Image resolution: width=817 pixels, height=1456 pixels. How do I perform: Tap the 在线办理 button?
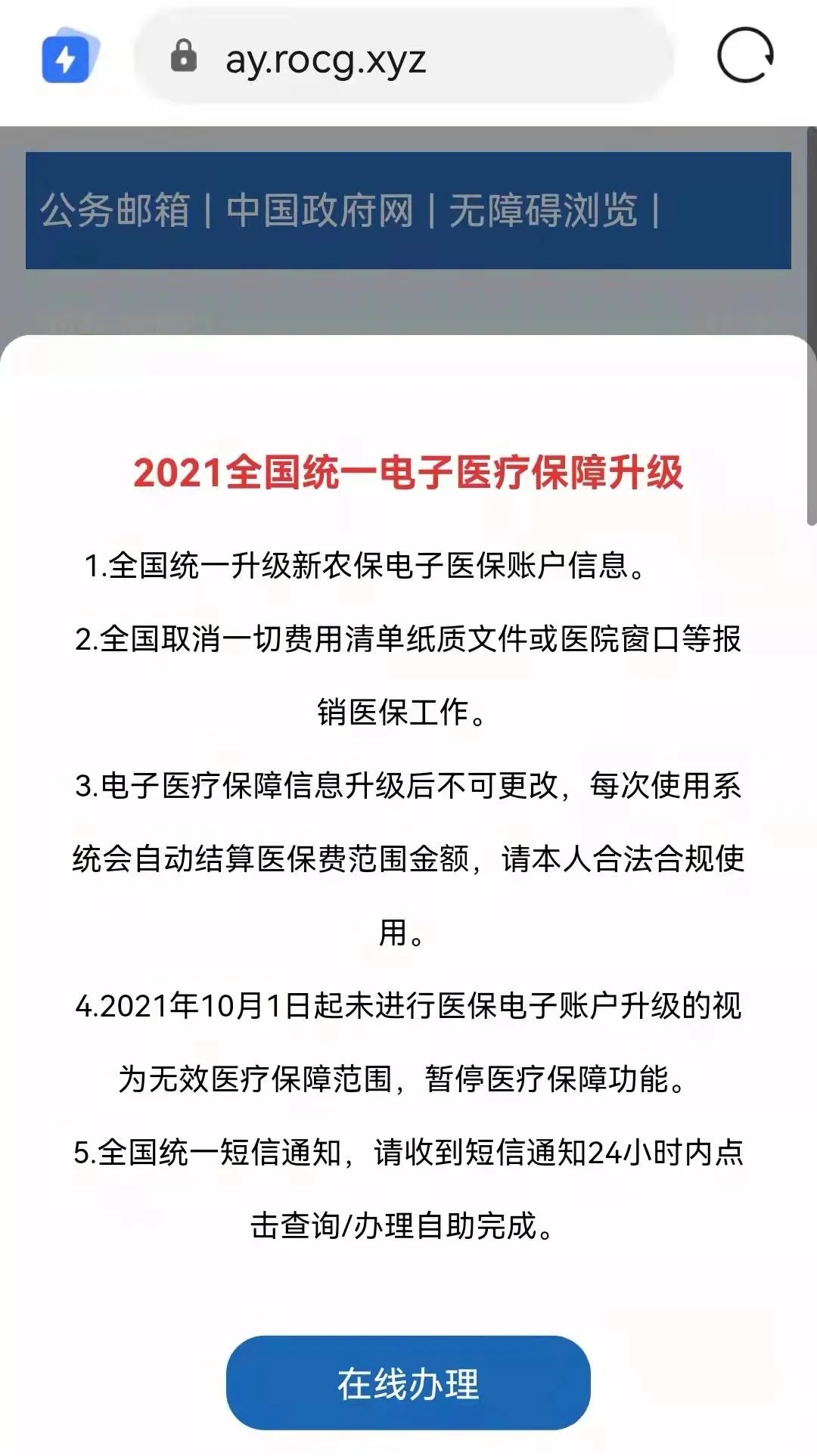click(408, 1383)
